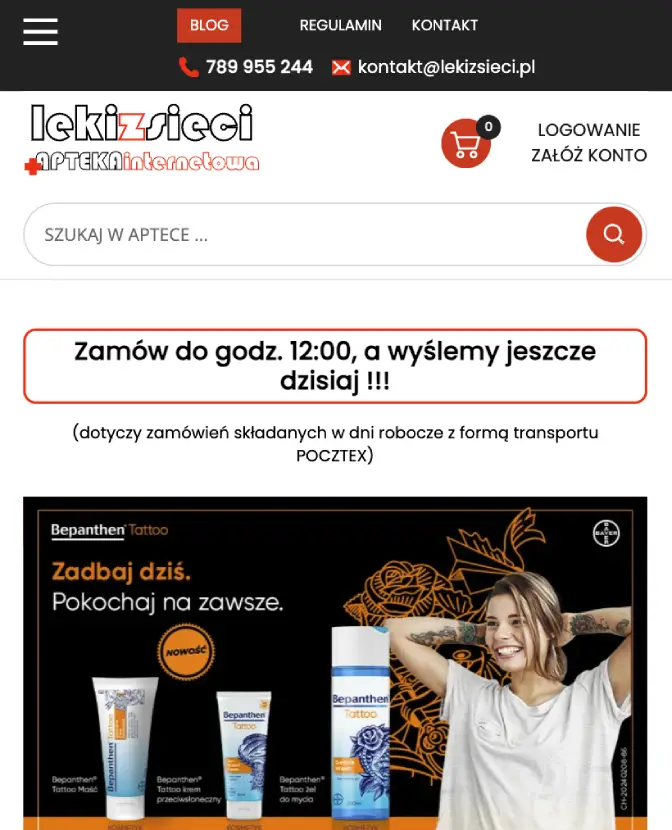
Task: Select Załóż konto to register
Action: (x=589, y=156)
